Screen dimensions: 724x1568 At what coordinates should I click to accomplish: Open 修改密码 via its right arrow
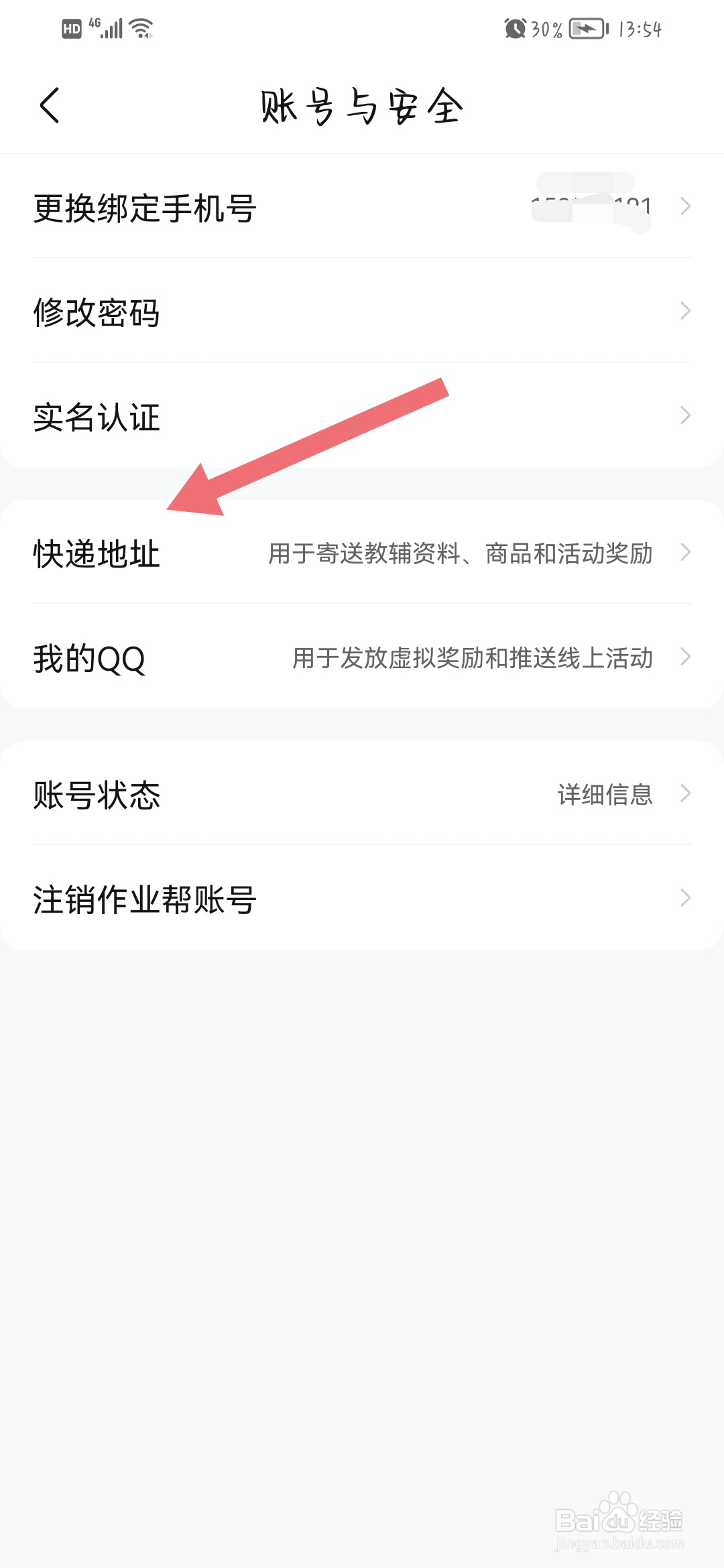[684, 311]
